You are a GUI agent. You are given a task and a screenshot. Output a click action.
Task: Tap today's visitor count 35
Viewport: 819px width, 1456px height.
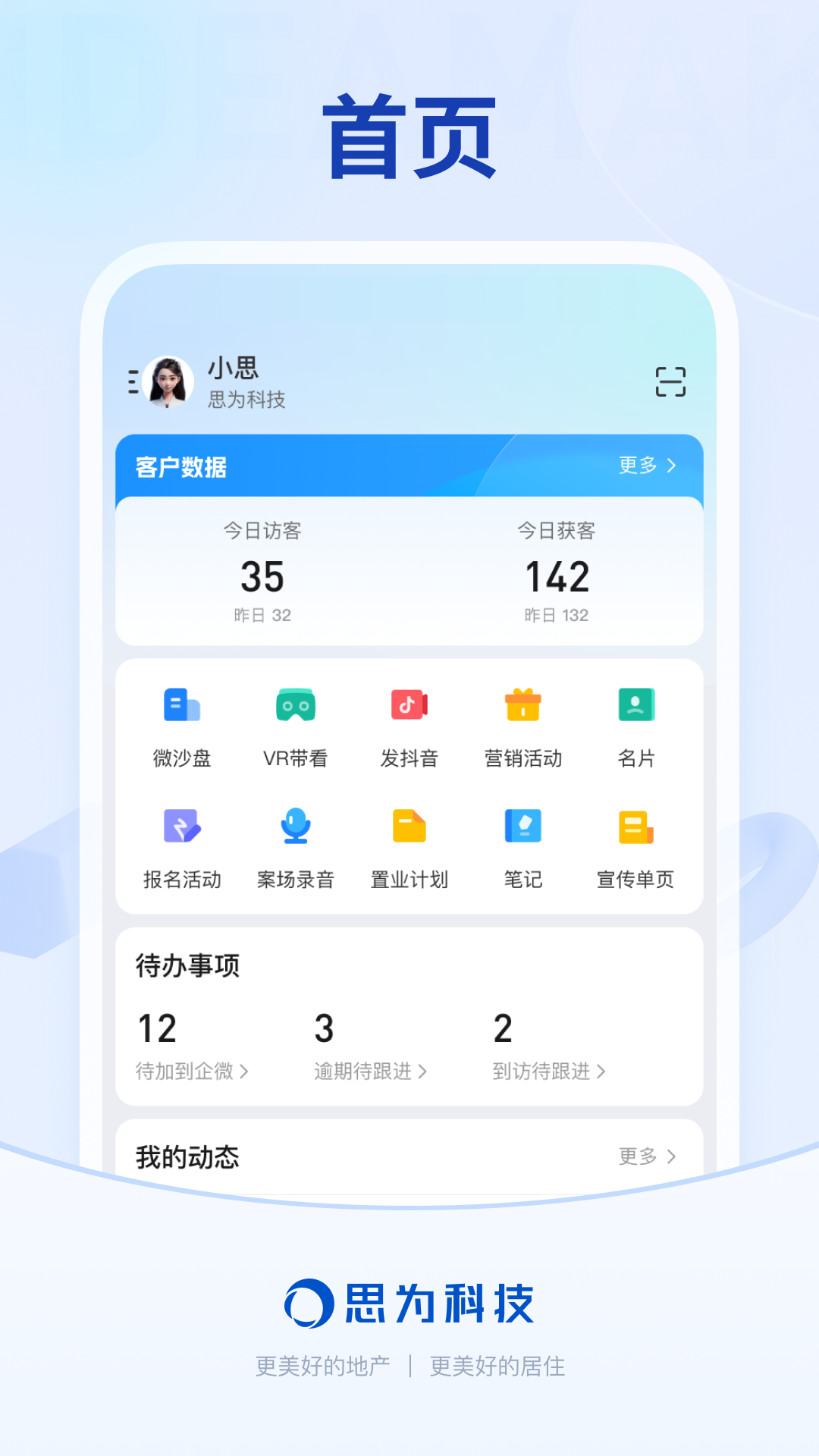263,578
